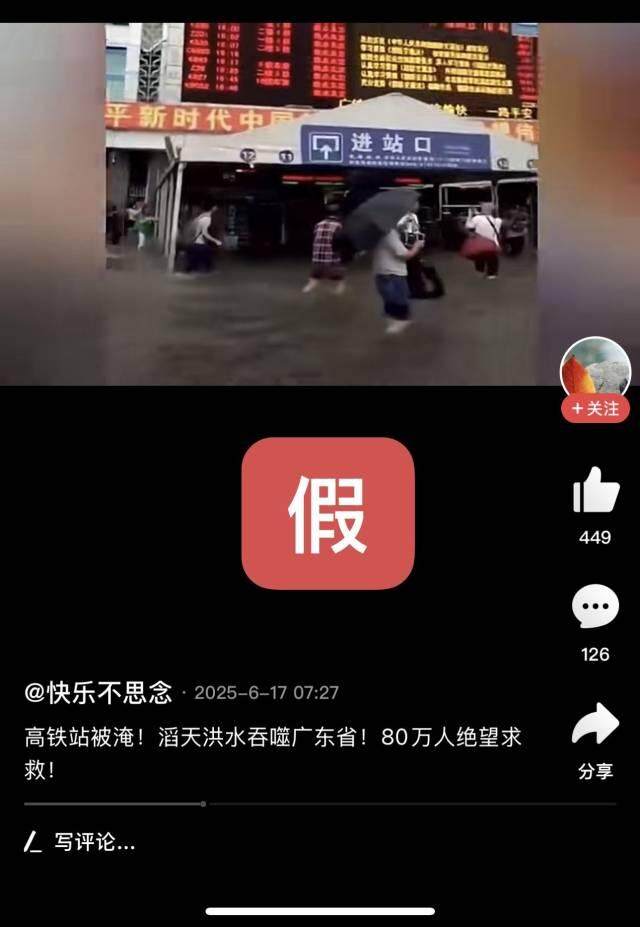Follow the user via the 关注 button
This screenshot has width=640, height=927.
(x=595, y=409)
